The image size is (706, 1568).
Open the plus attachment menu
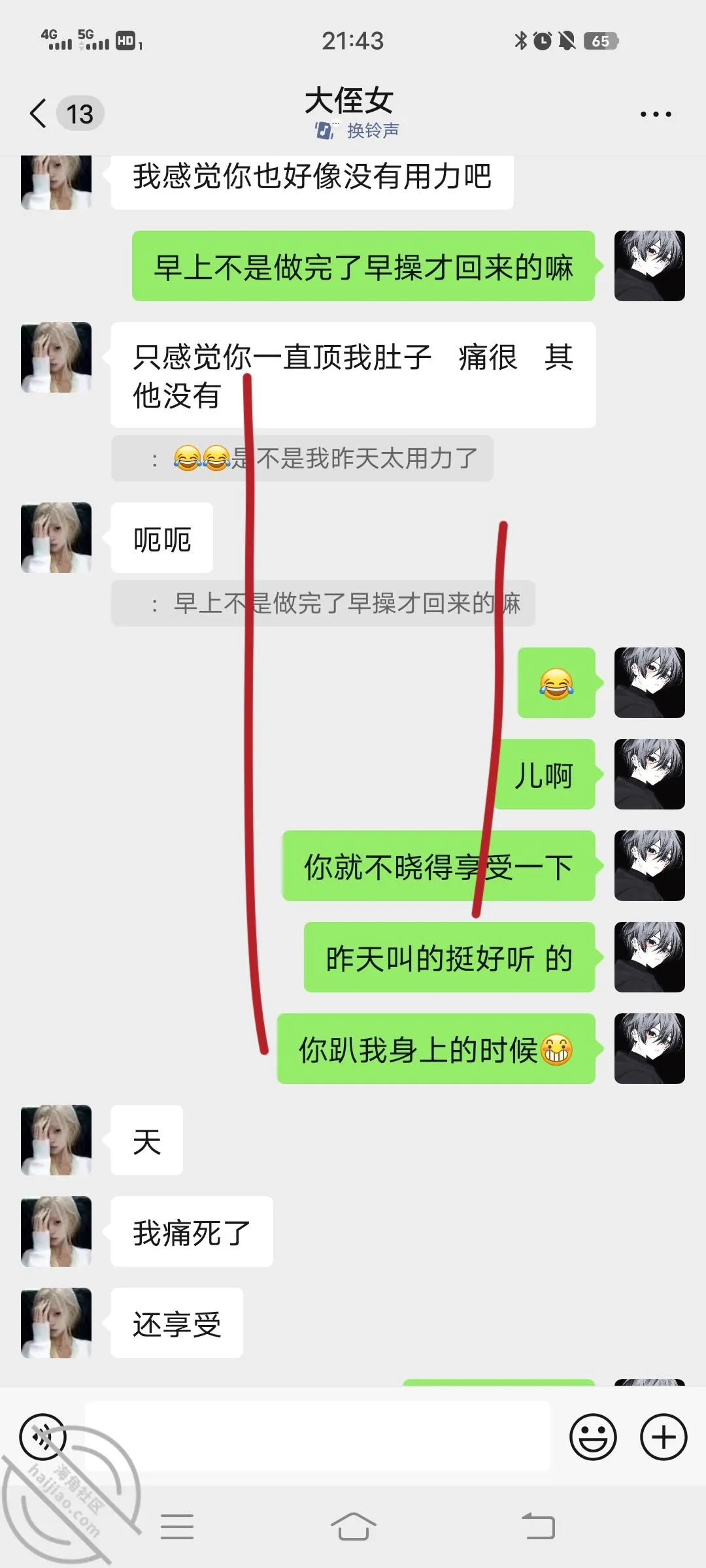[664, 1437]
